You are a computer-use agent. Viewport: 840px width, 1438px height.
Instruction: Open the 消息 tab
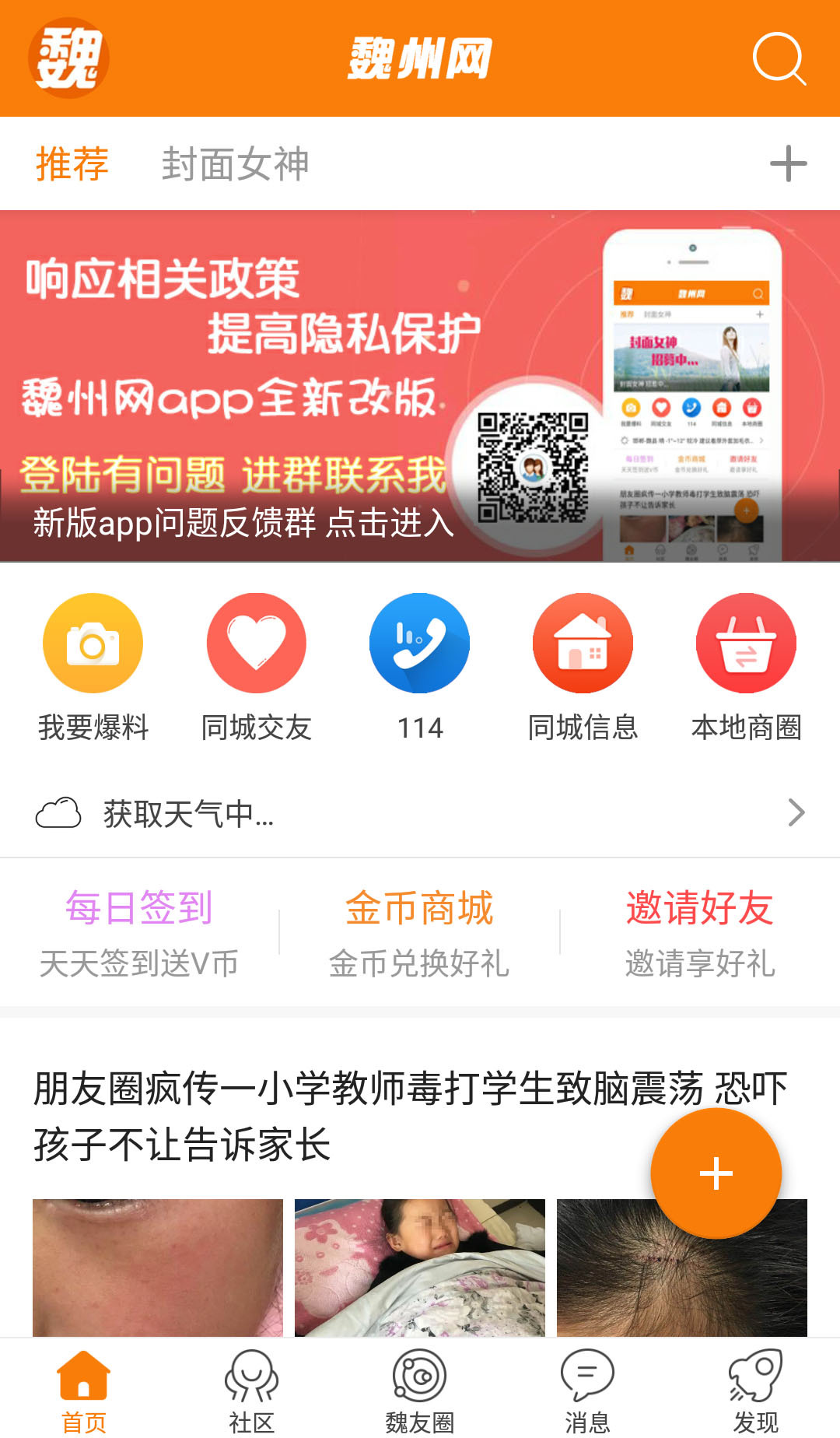click(x=587, y=1391)
